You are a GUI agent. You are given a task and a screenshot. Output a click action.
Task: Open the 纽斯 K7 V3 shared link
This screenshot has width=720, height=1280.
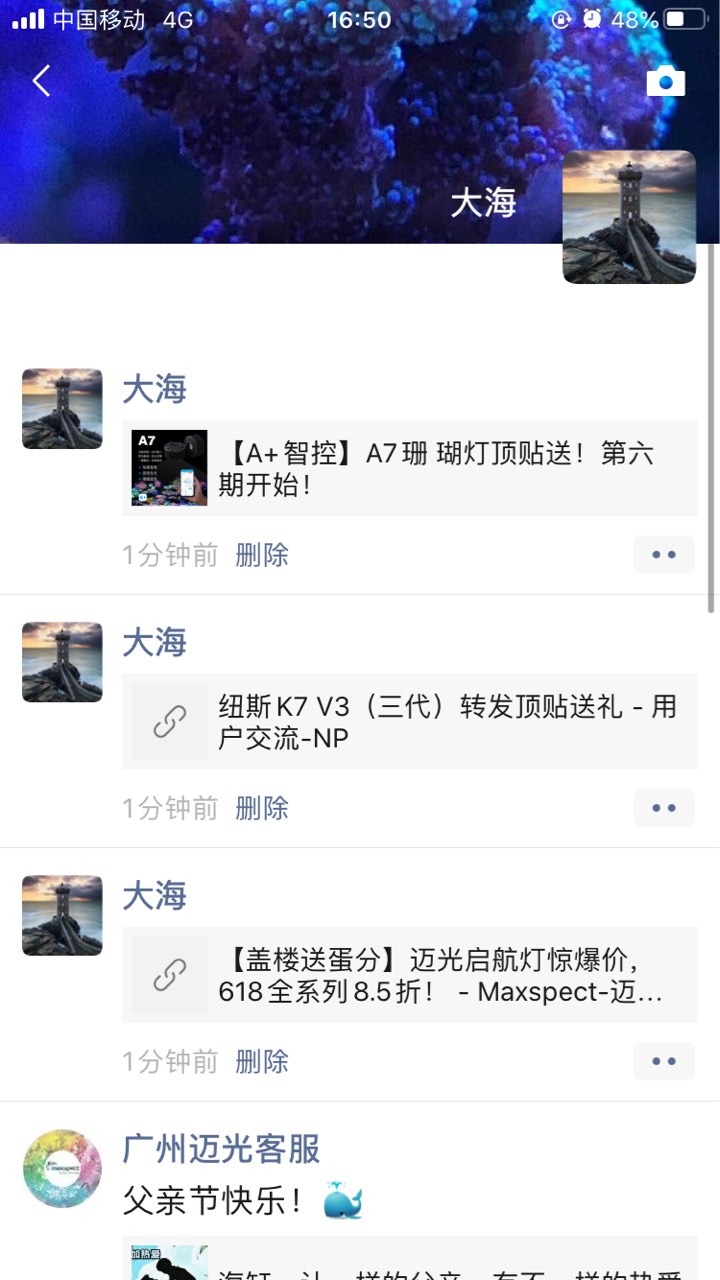(410, 722)
